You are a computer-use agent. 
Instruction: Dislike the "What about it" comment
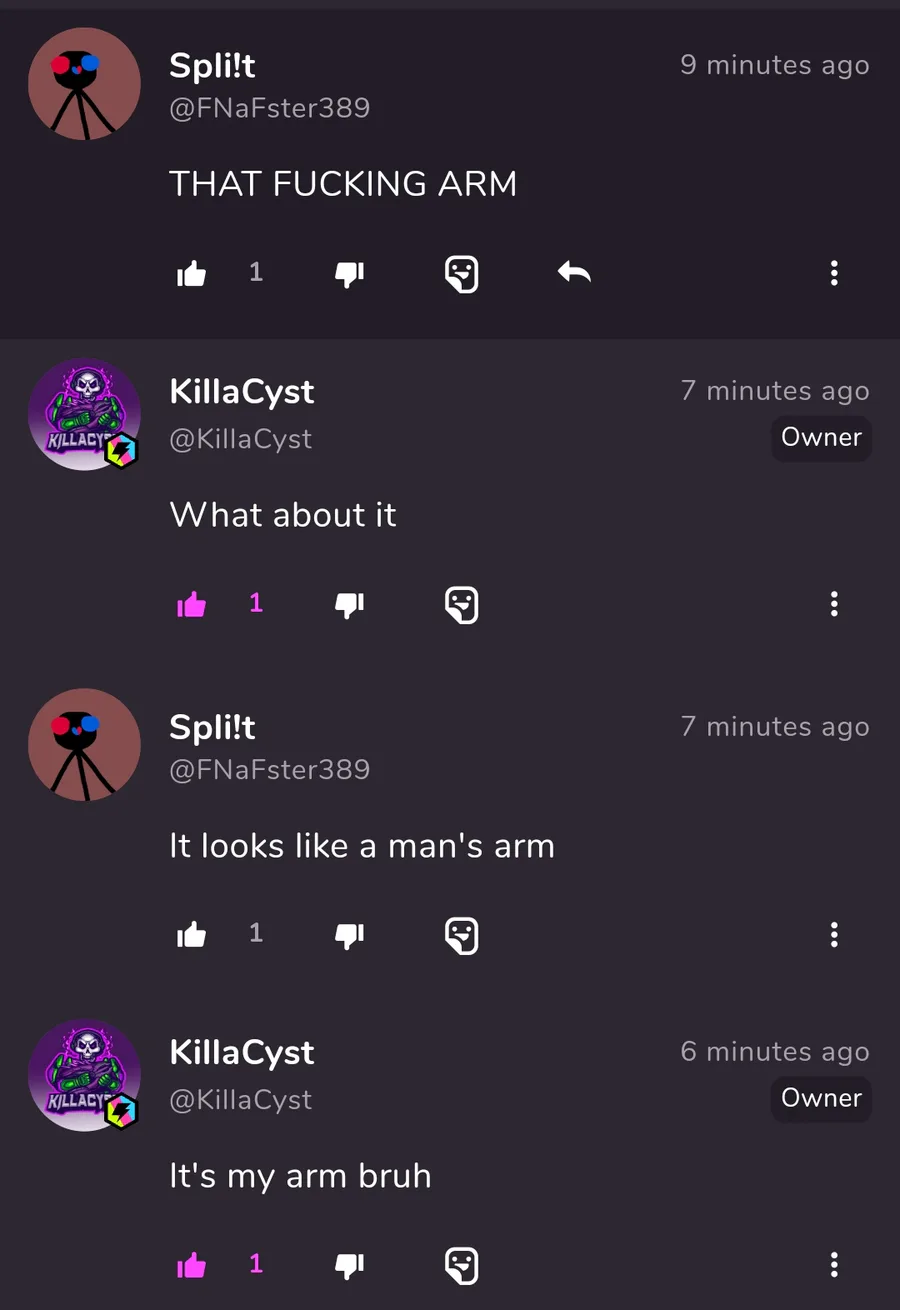tap(349, 606)
